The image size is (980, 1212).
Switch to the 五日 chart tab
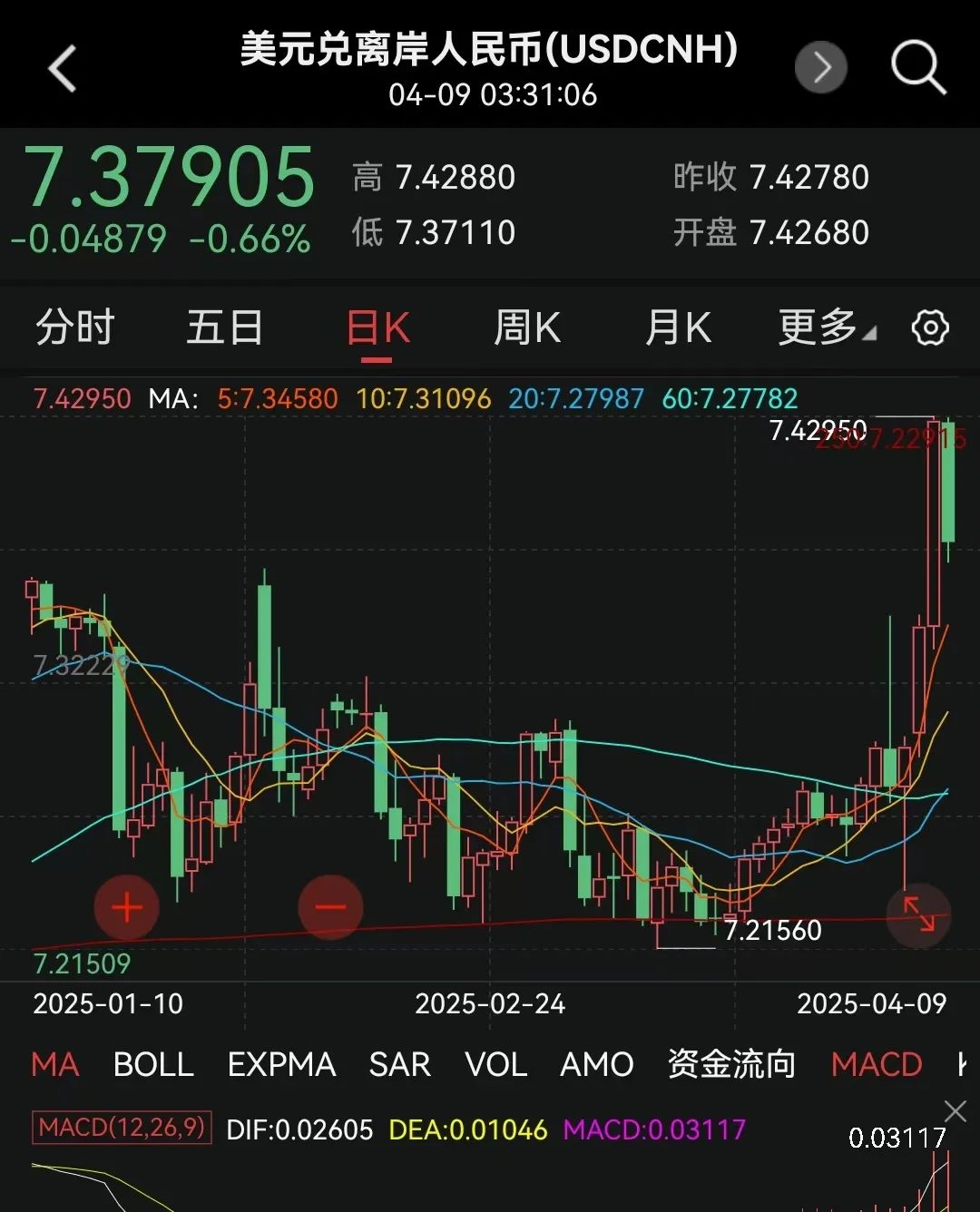point(224,328)
